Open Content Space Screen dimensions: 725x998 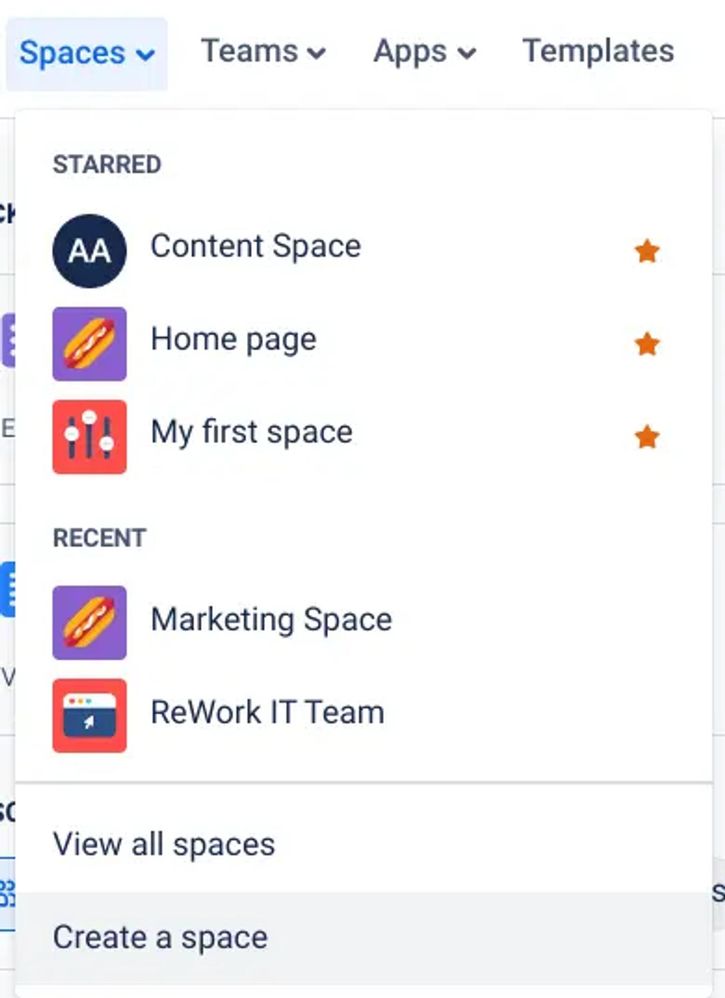pyautogui.click(x=255, y=247)
